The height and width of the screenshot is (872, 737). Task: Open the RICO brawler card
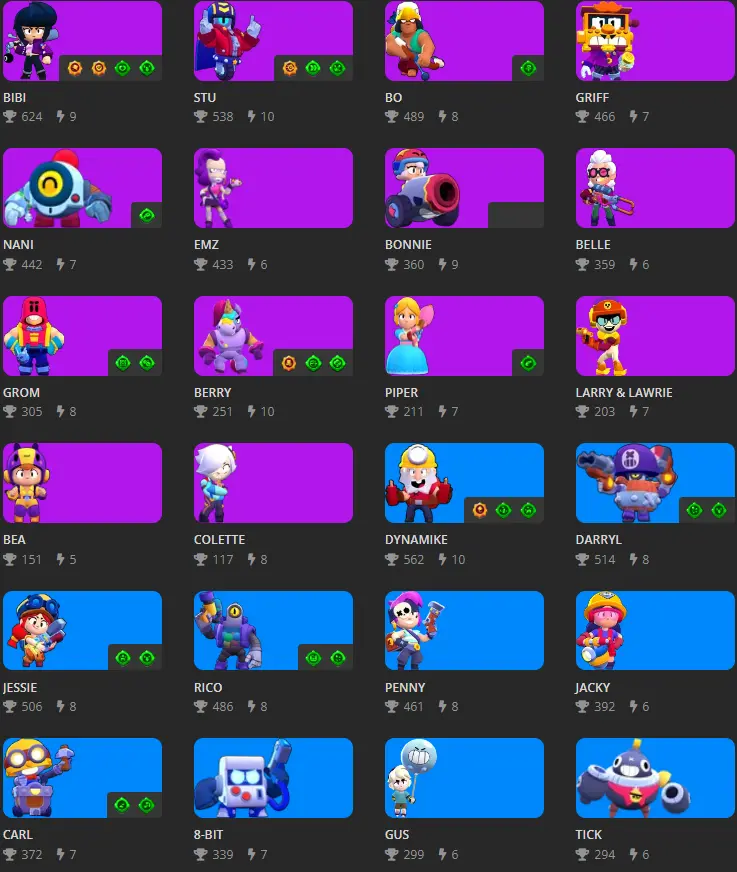[x=273, y=631]
